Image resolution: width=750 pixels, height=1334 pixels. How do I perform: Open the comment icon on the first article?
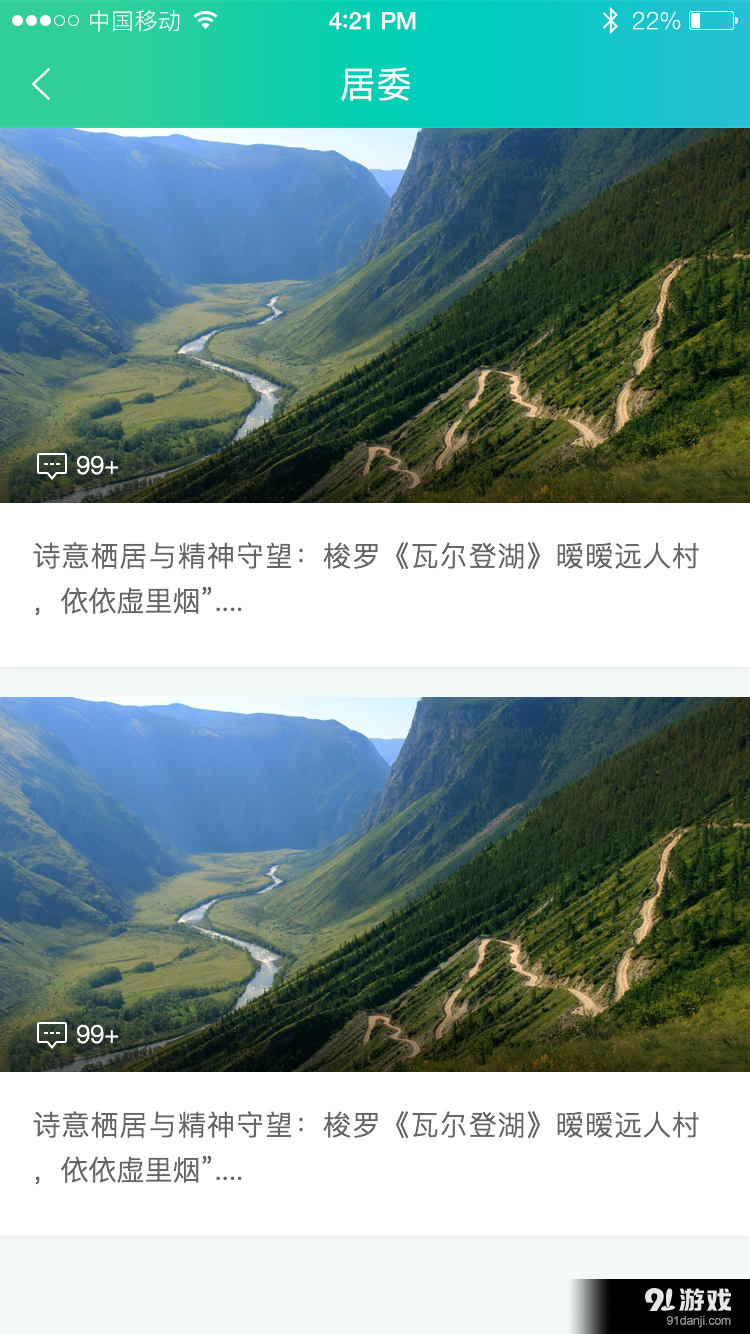coord(50,465)
